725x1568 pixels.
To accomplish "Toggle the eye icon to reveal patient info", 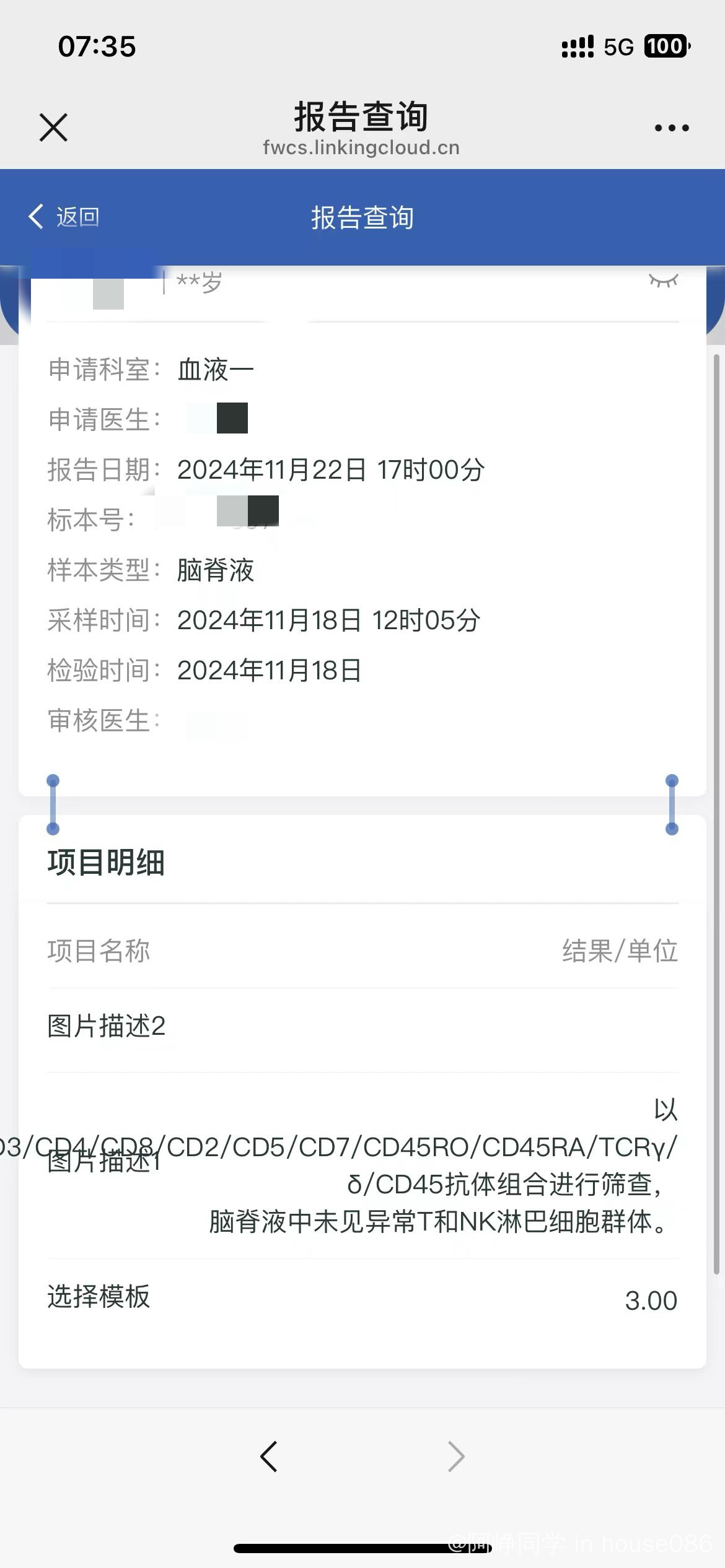I will coord(663,282).
